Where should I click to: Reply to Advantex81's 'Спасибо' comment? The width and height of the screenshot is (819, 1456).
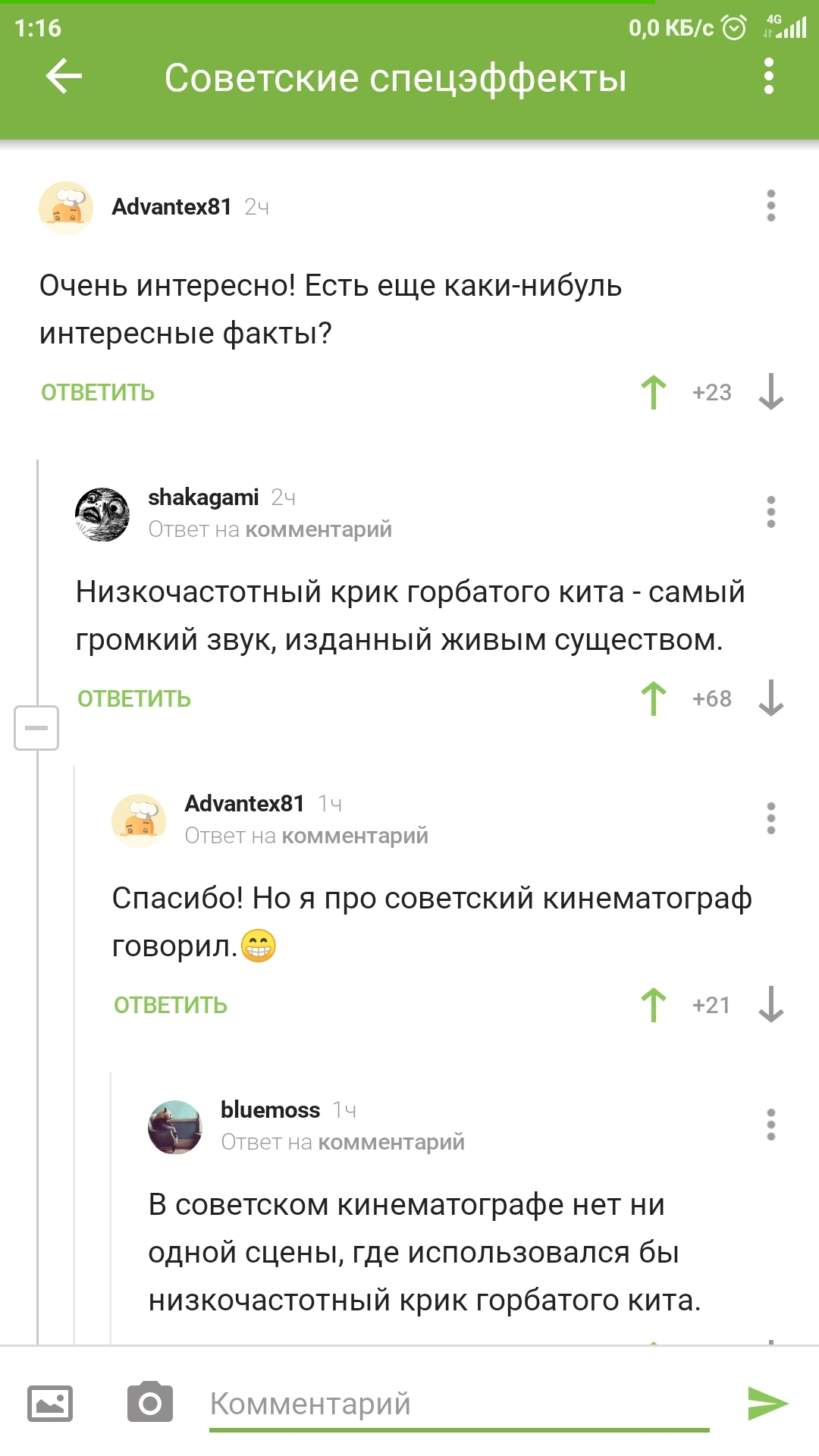171,1006
